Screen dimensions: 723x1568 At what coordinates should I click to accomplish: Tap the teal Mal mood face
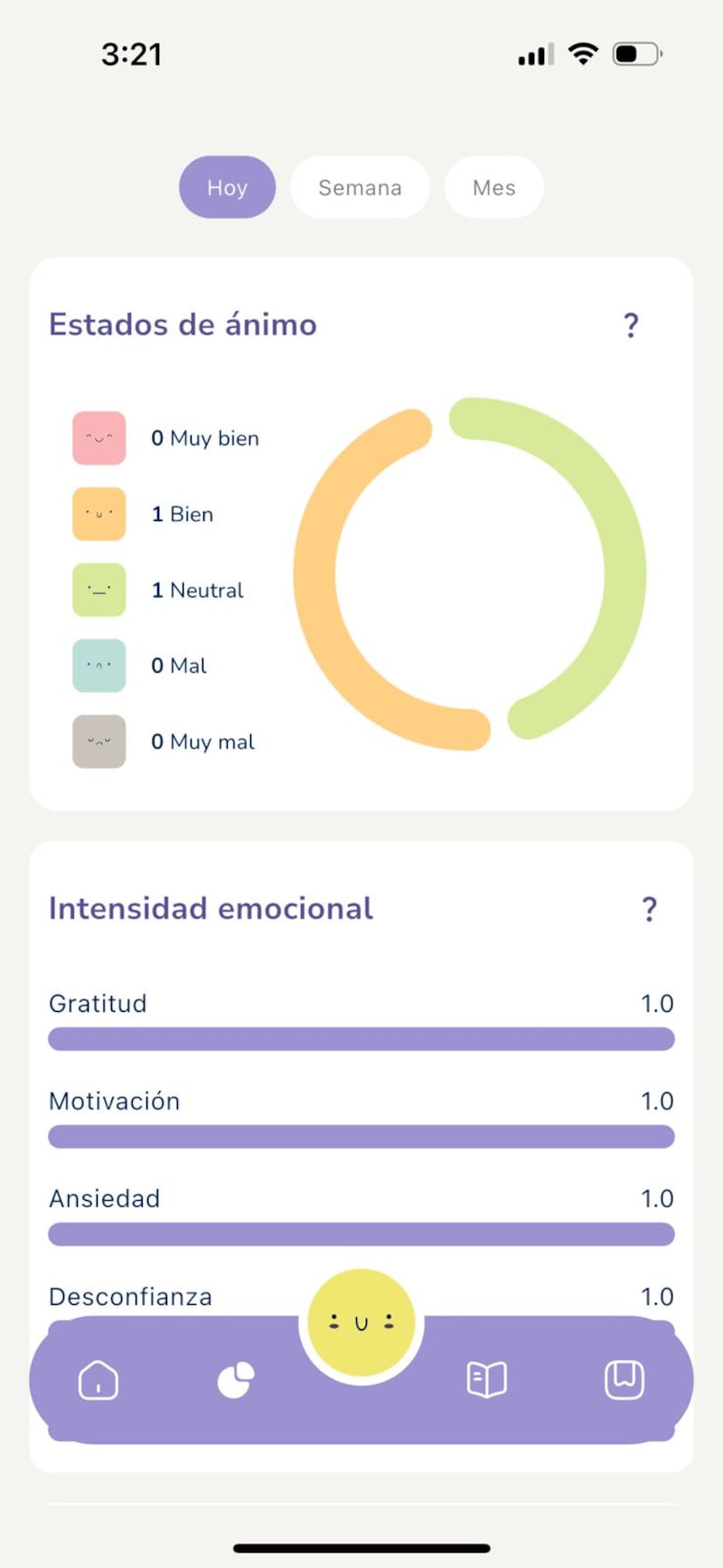pos(99,666)
